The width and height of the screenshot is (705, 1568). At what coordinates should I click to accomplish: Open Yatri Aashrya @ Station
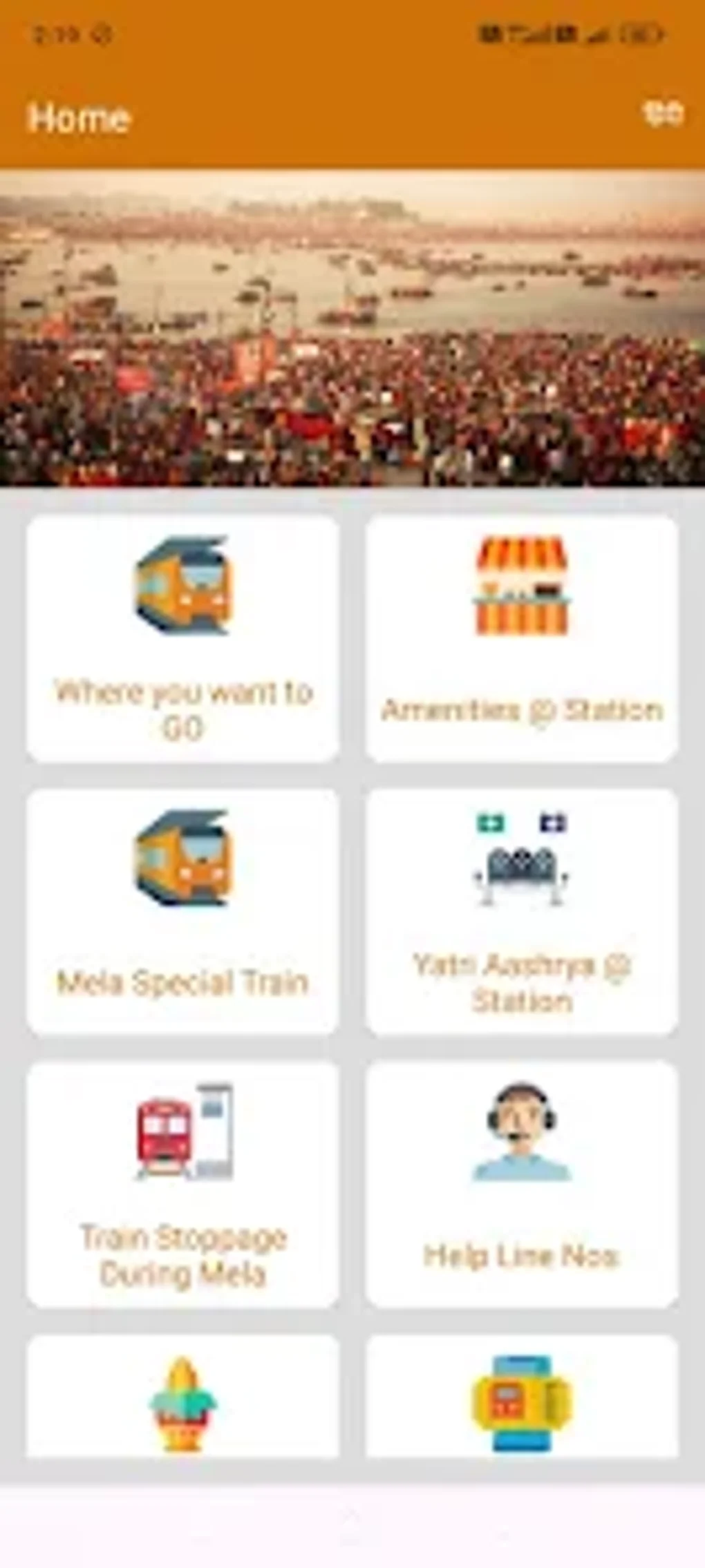[521, 912]
